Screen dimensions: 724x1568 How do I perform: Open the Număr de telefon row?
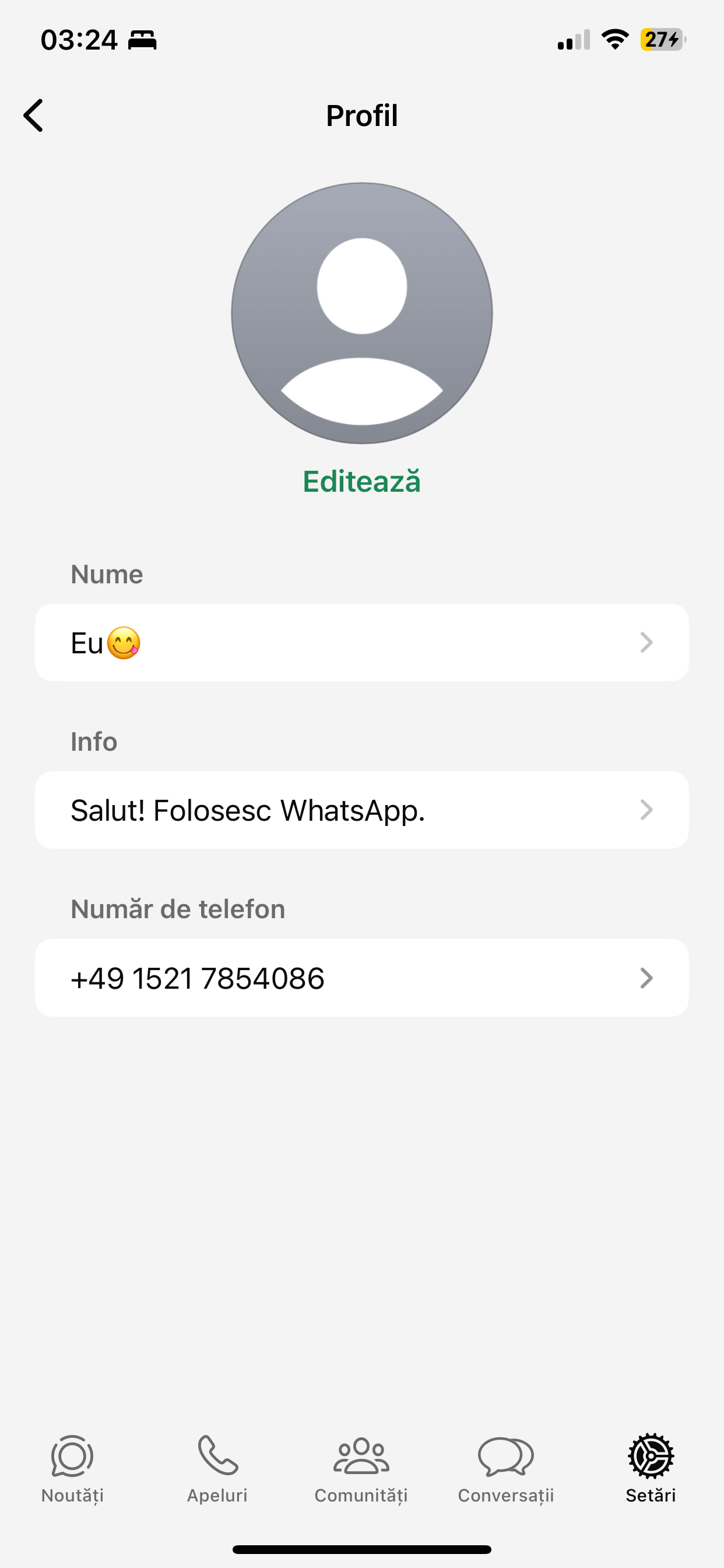coord(362,978)
